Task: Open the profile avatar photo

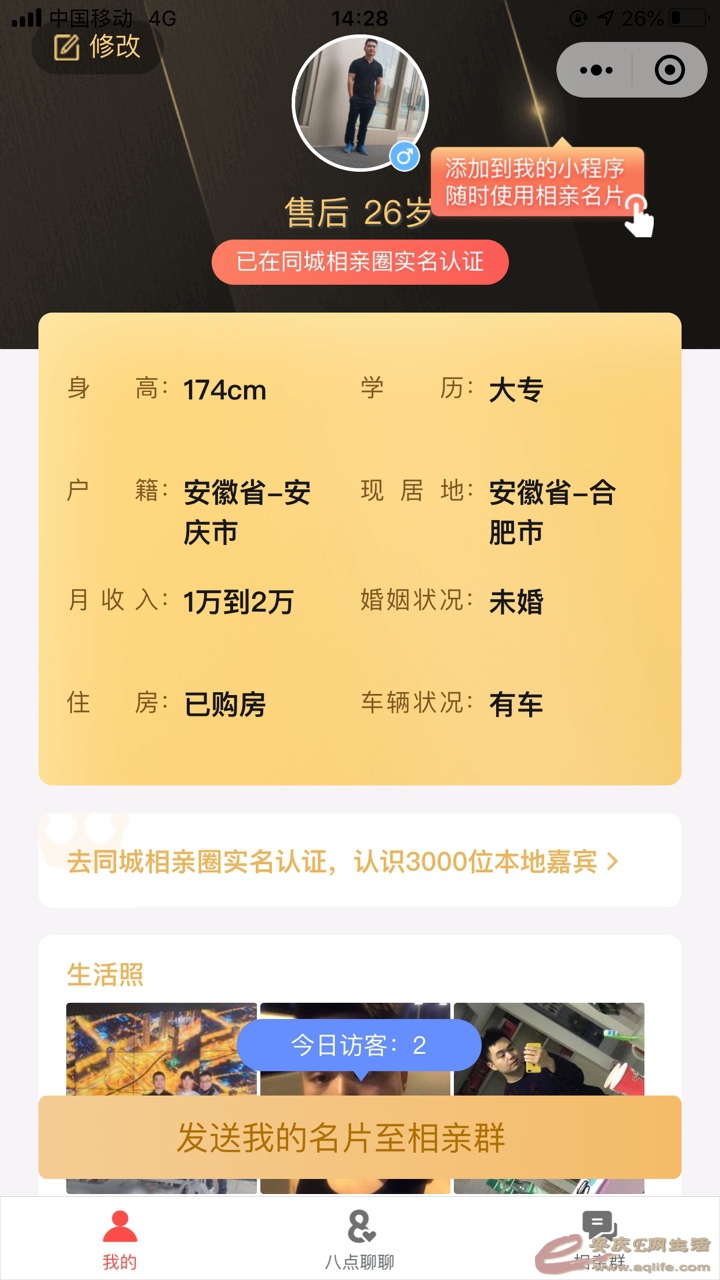Action: pyautogui.click(x=360, y=103)
